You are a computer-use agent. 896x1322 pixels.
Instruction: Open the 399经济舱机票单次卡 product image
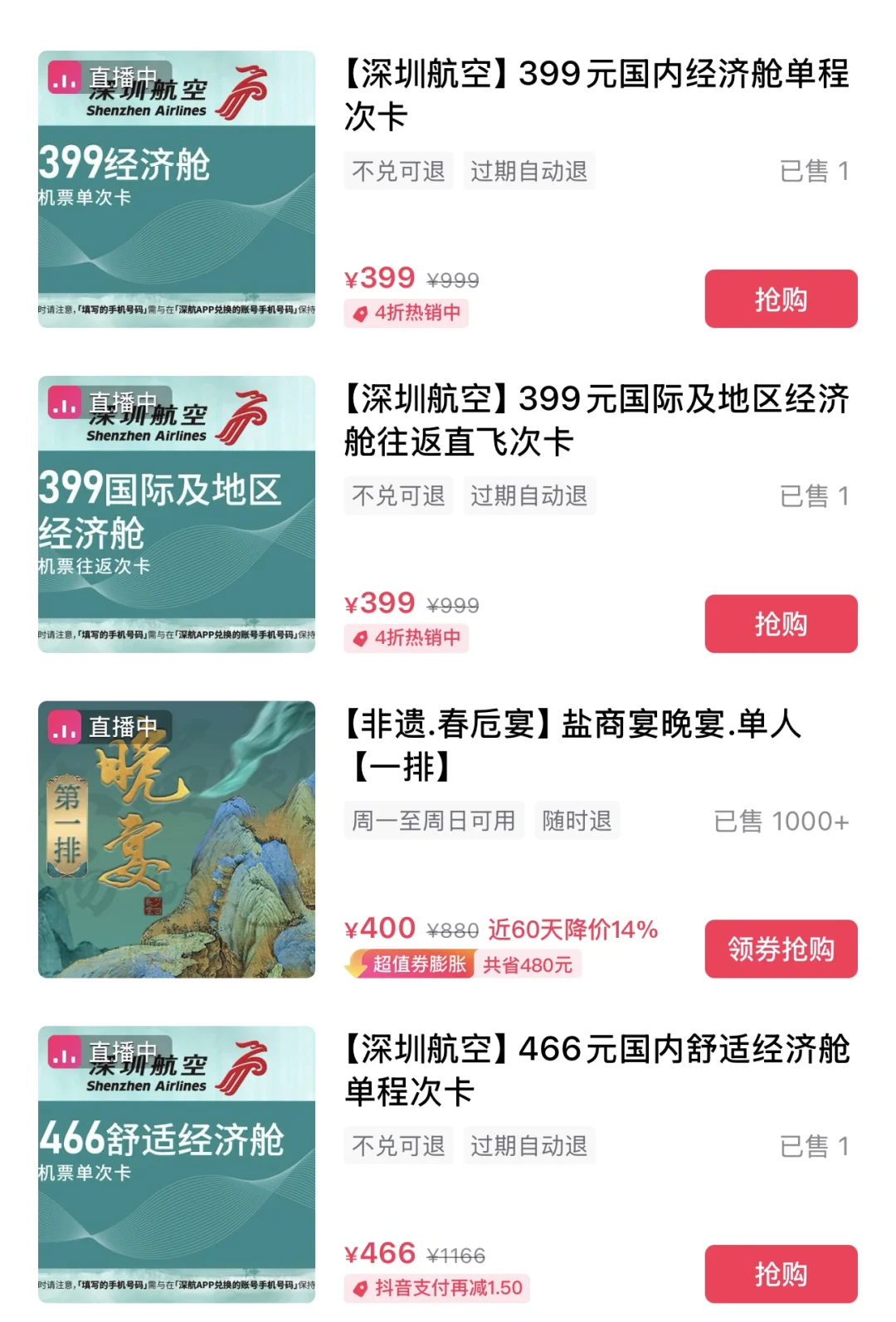click(177, 189)
